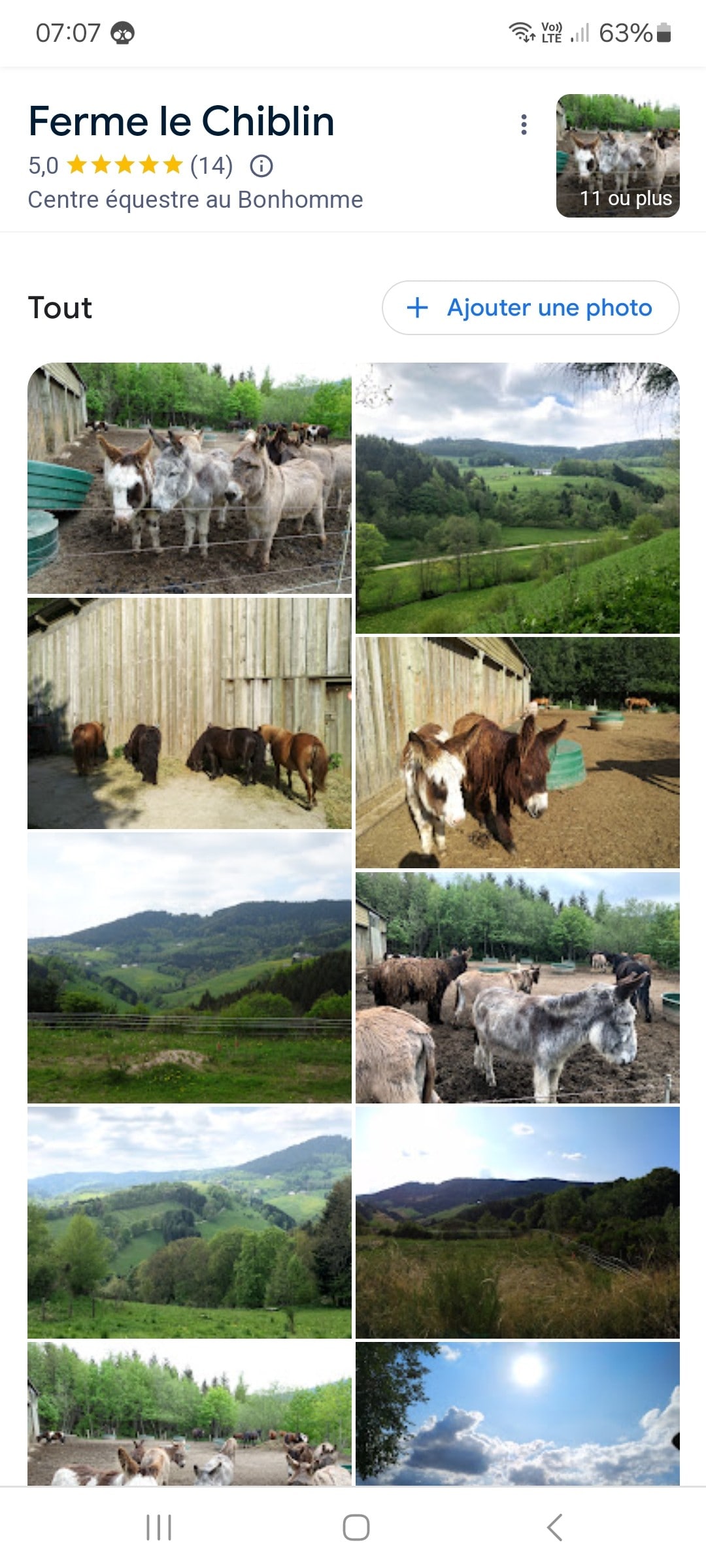View meadow photo with bright blue sky
Screen dimensions: 706x1568
click(x=517, y=1222)
